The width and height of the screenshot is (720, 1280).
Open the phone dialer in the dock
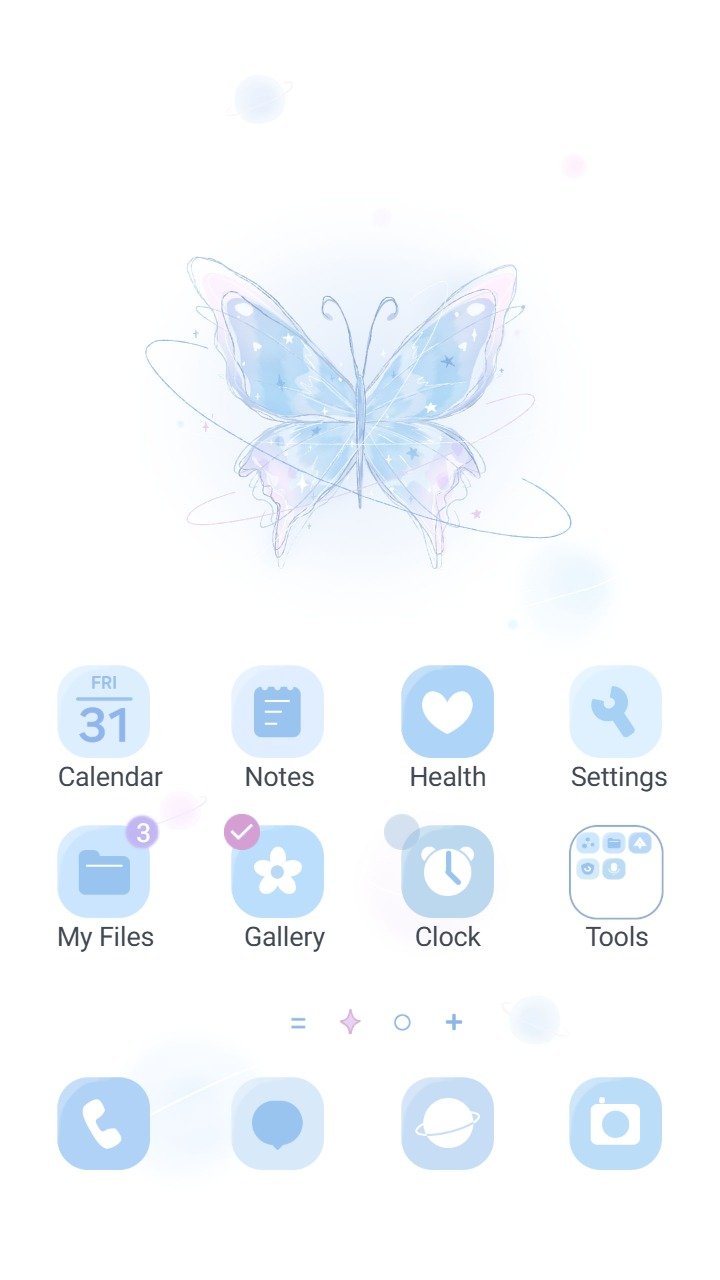point(104,1123)
